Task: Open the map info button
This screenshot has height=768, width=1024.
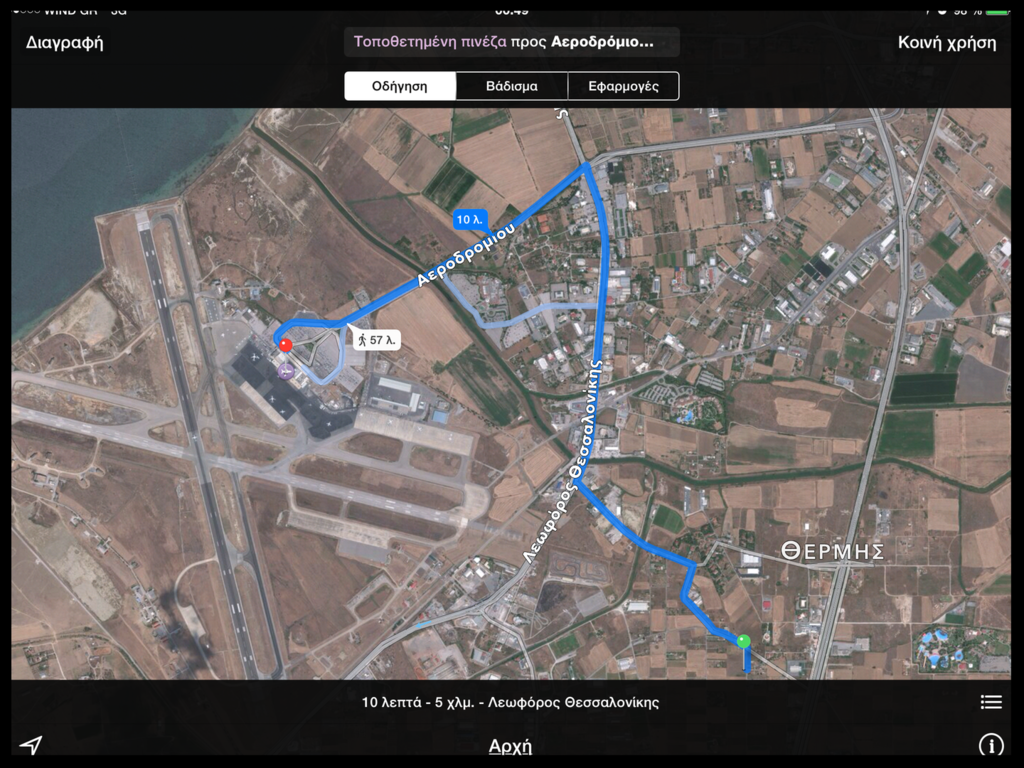Action: click(990, 745)
